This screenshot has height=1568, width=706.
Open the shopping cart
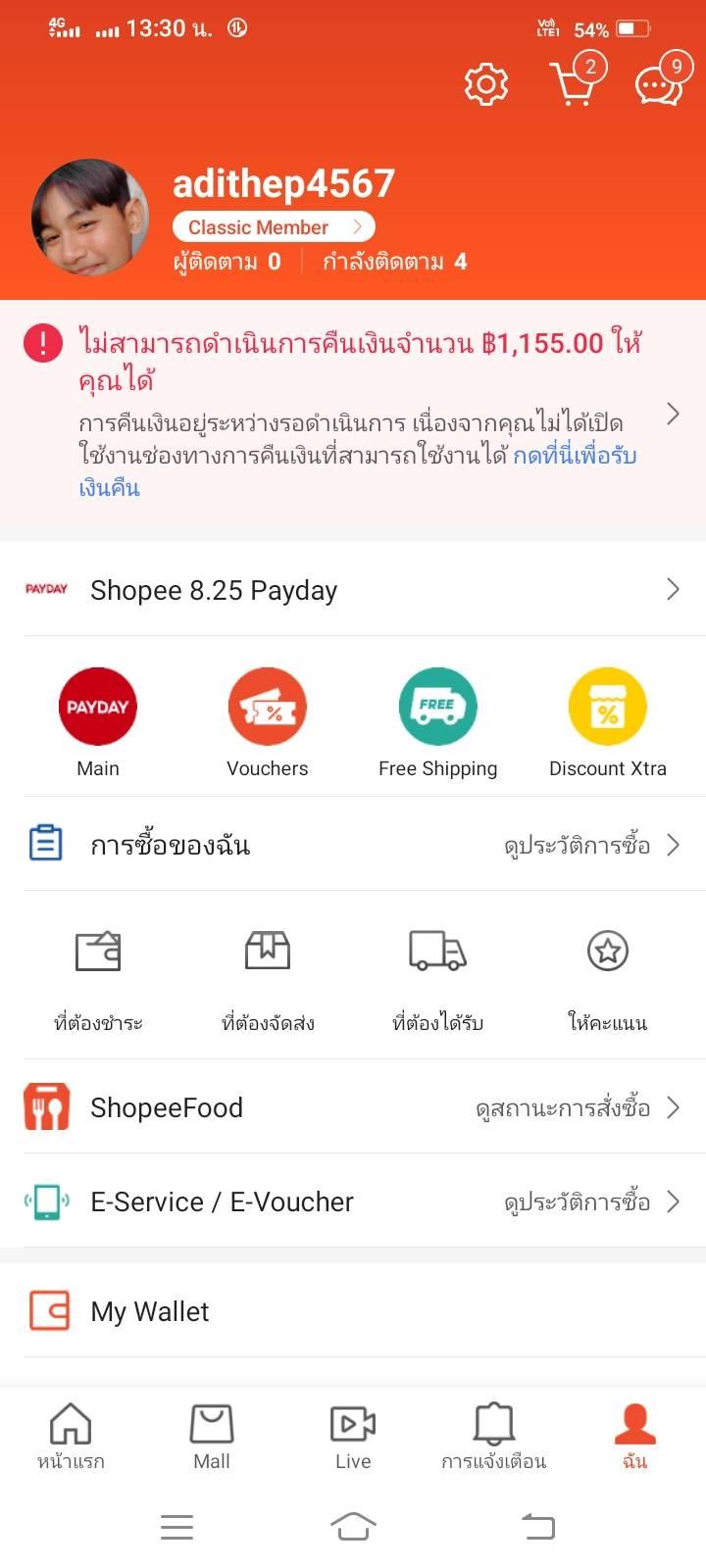click(574, 84)
